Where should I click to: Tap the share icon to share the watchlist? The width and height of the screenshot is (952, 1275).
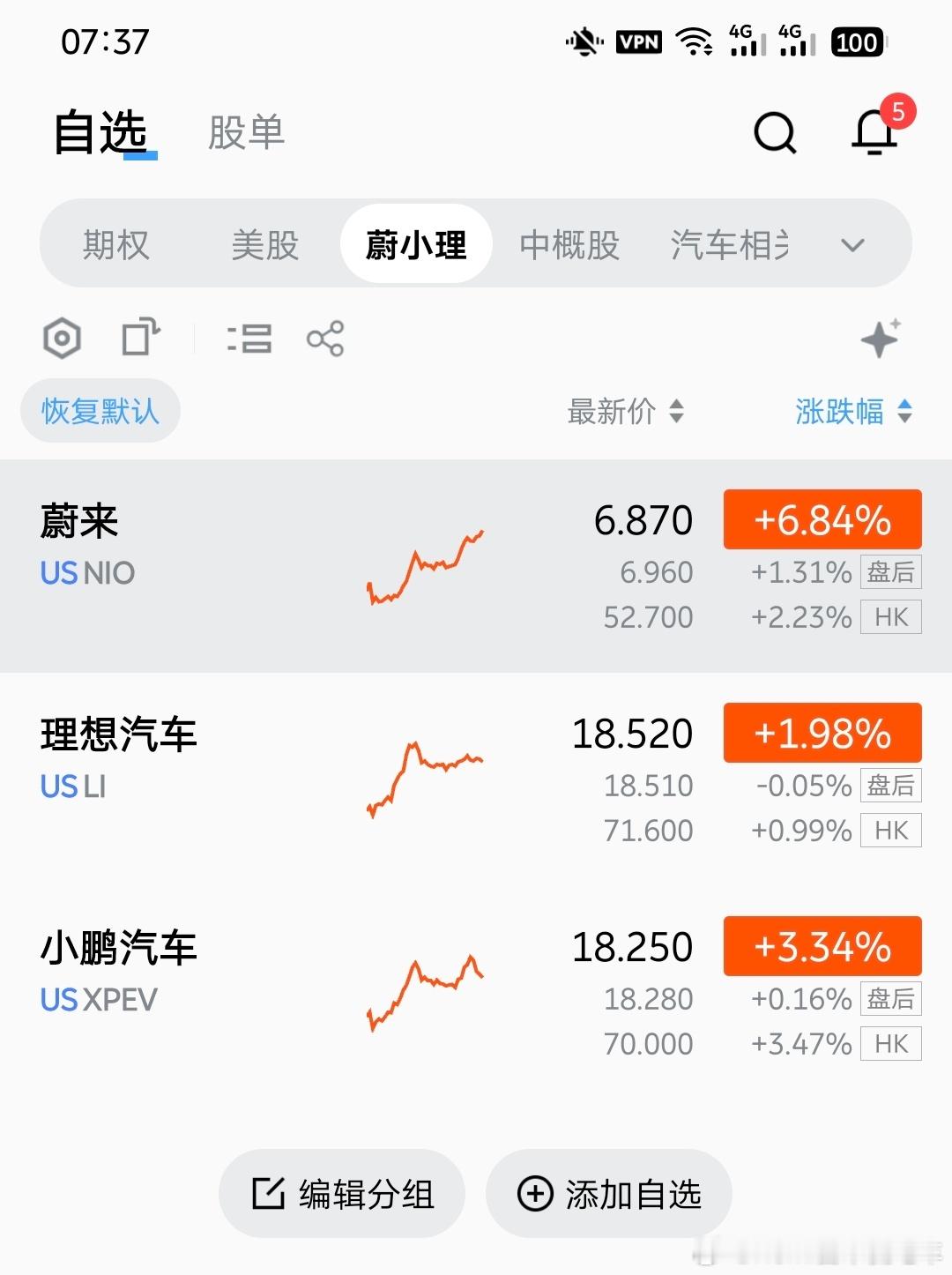coord(324,338)
